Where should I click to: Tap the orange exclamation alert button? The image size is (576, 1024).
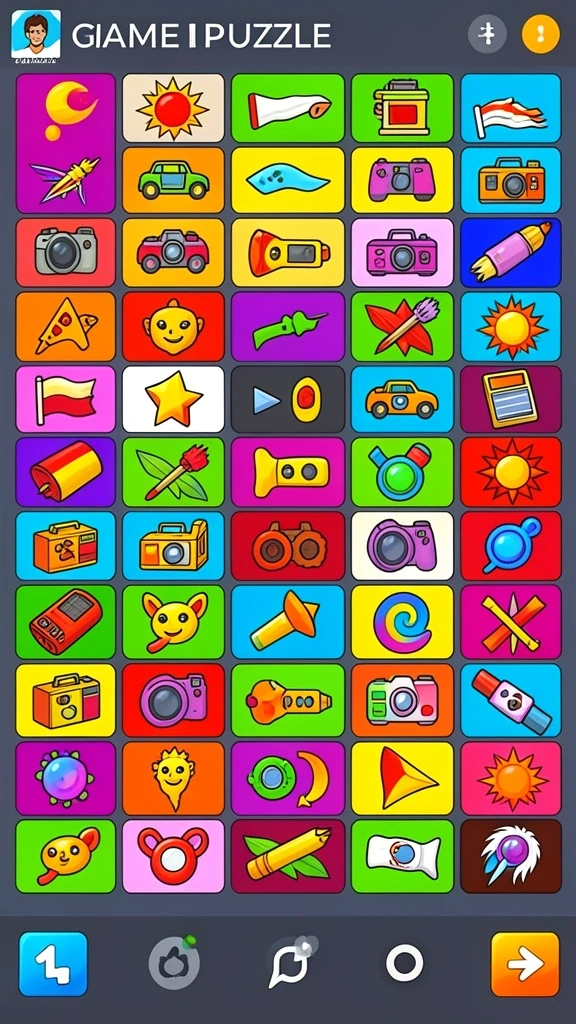tap(540, 34)
